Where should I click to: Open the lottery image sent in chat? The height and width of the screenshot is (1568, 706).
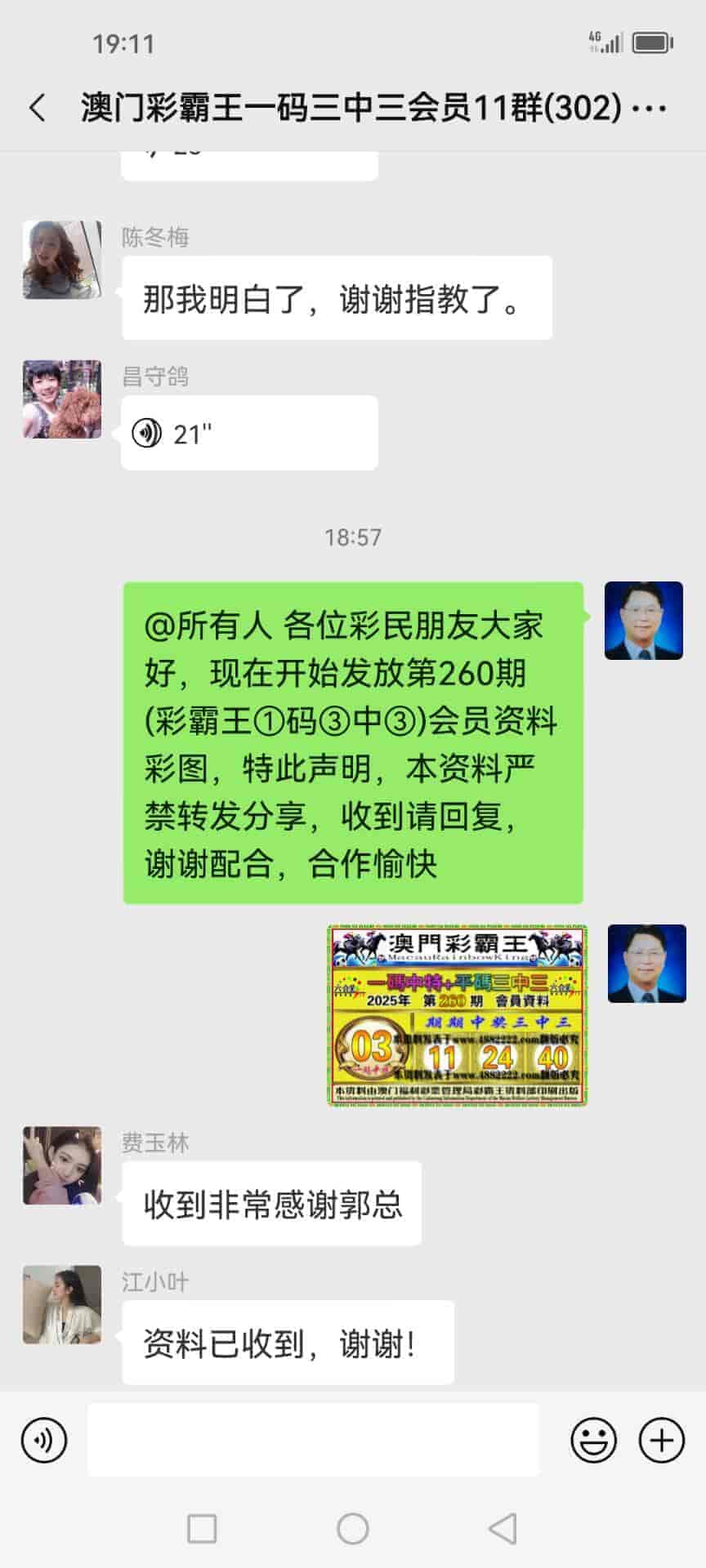[458, 1015]
